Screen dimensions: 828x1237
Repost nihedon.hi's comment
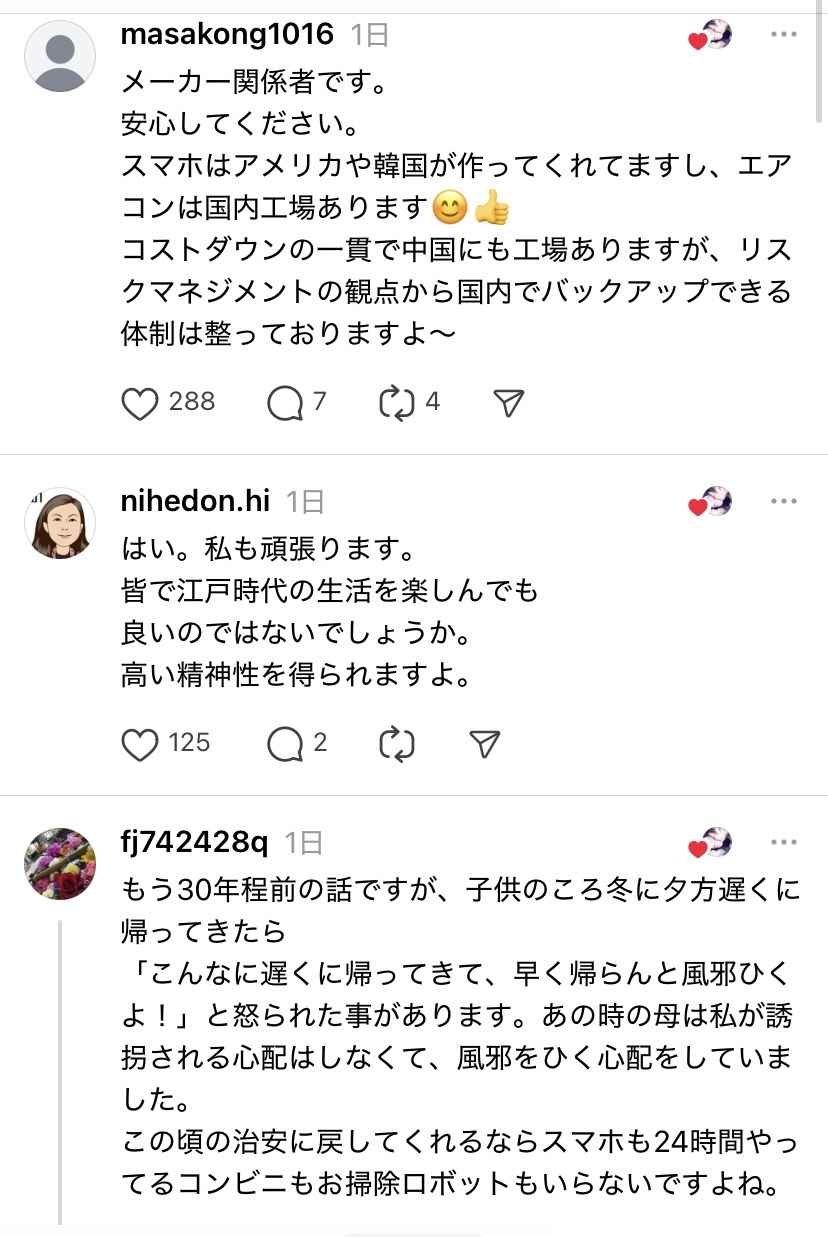[x=397, y=743]
